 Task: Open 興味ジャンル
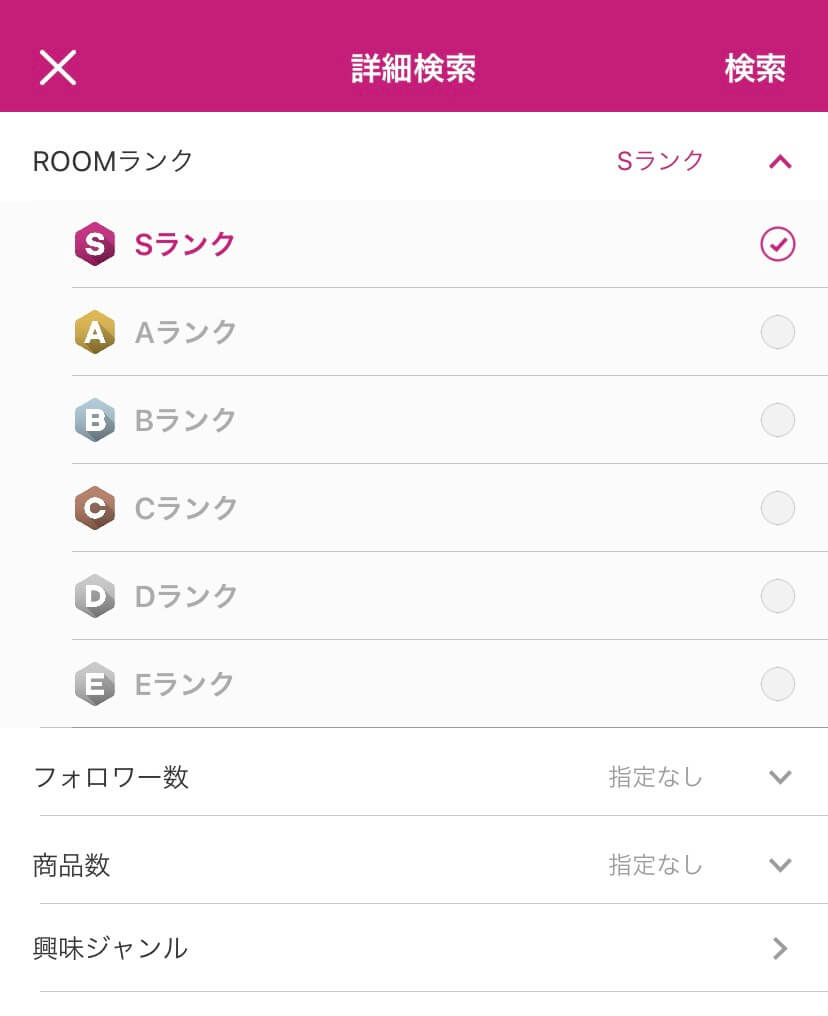coord(780,949)
